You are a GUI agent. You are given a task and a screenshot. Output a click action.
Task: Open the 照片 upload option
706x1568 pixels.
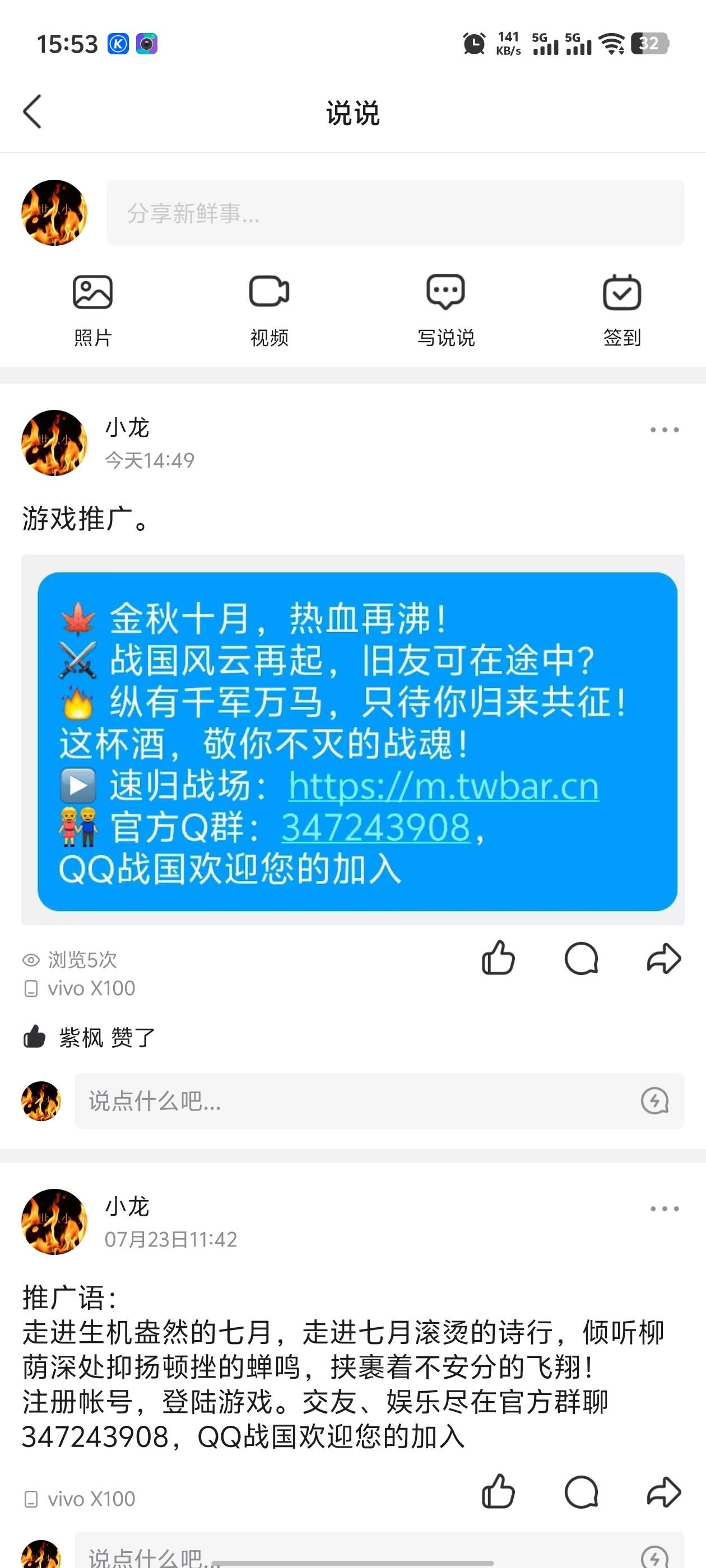92,310
